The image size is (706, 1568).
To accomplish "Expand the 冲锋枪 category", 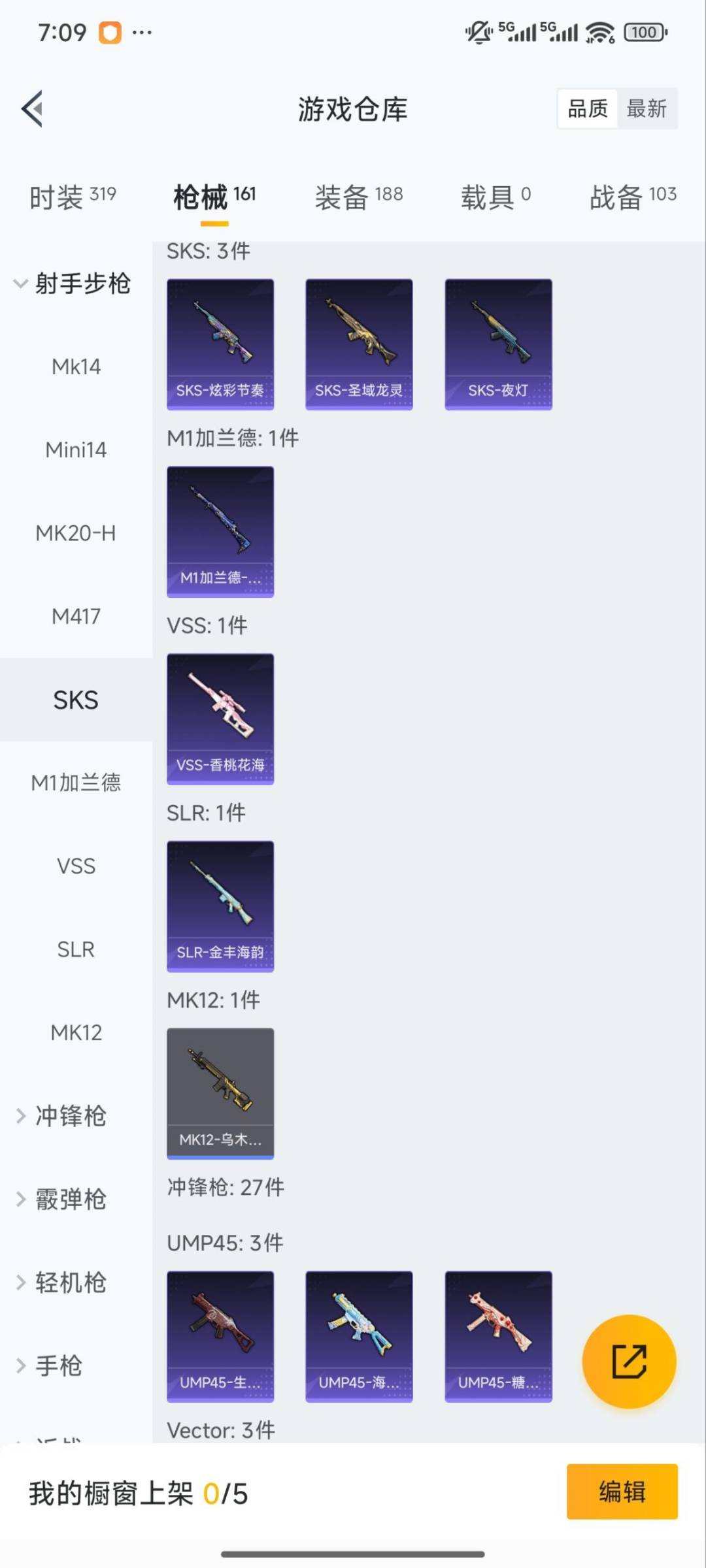I will coord(70,1116).
